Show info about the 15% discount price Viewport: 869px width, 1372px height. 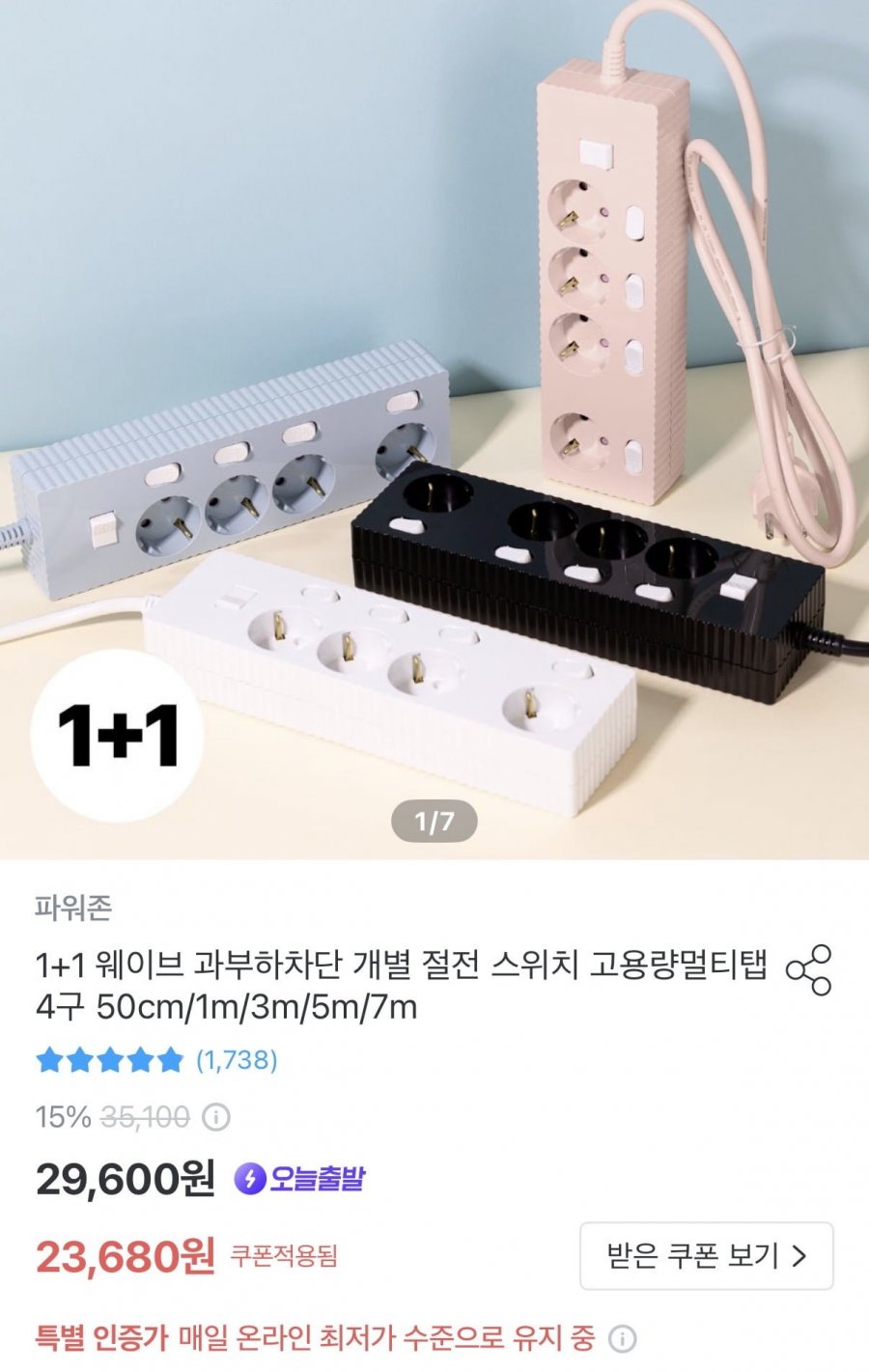pyautogui.click(x=215, y=1118)
